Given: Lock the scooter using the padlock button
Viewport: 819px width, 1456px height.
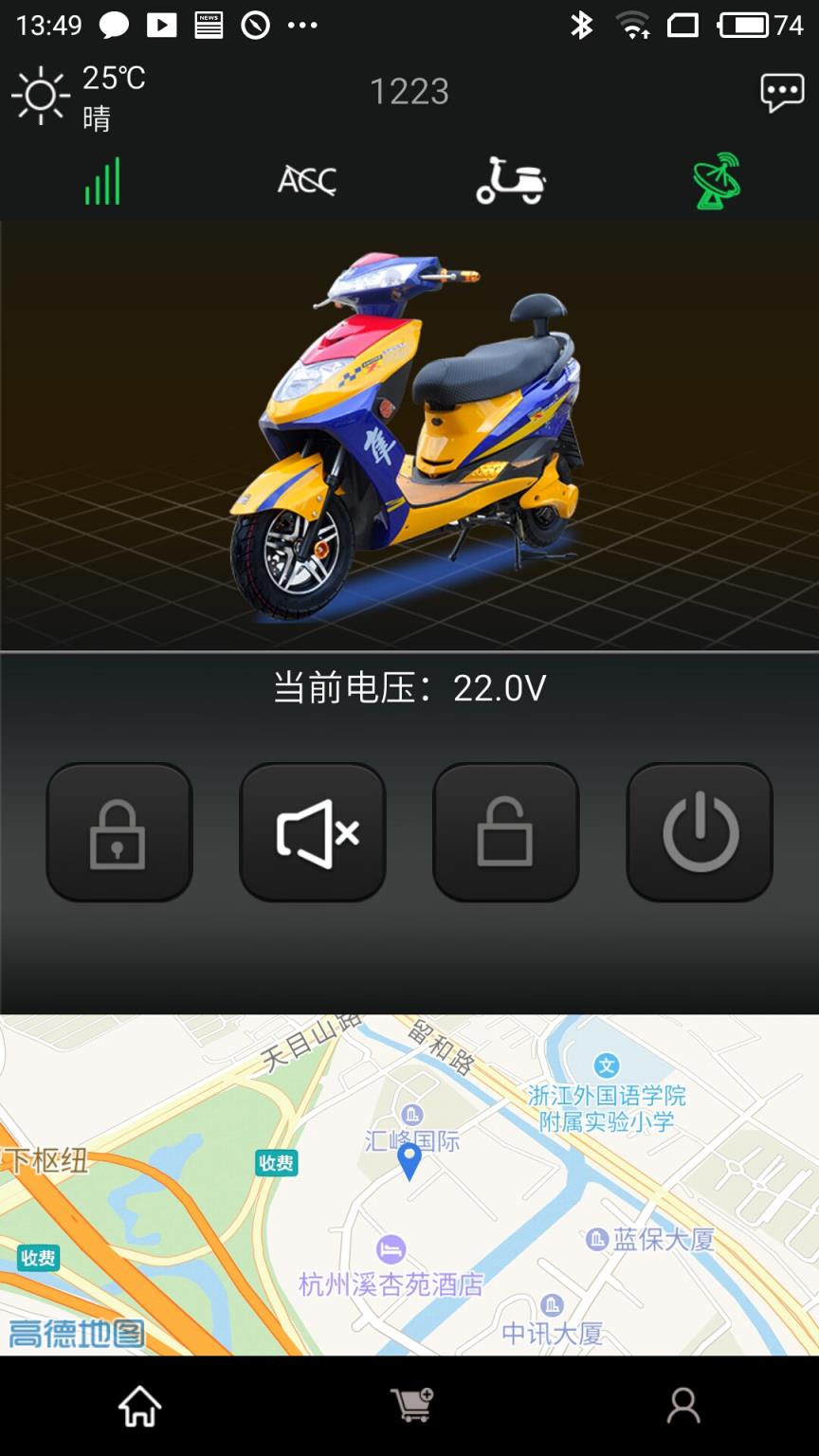Looking at the screenshot, I should tap(118, 829).
